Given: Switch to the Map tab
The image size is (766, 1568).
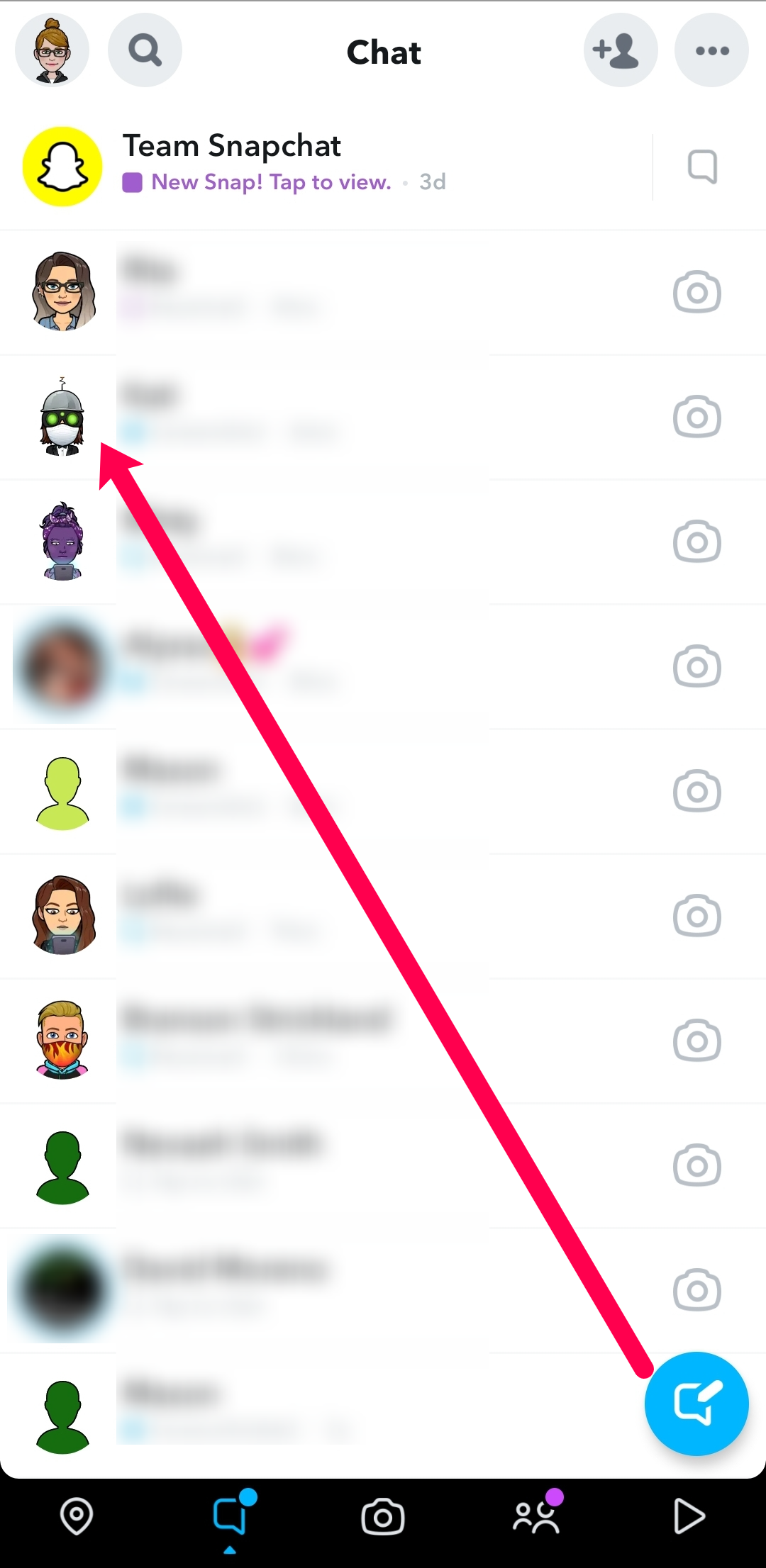Looking at the screenshot, I should point(77,1517).
